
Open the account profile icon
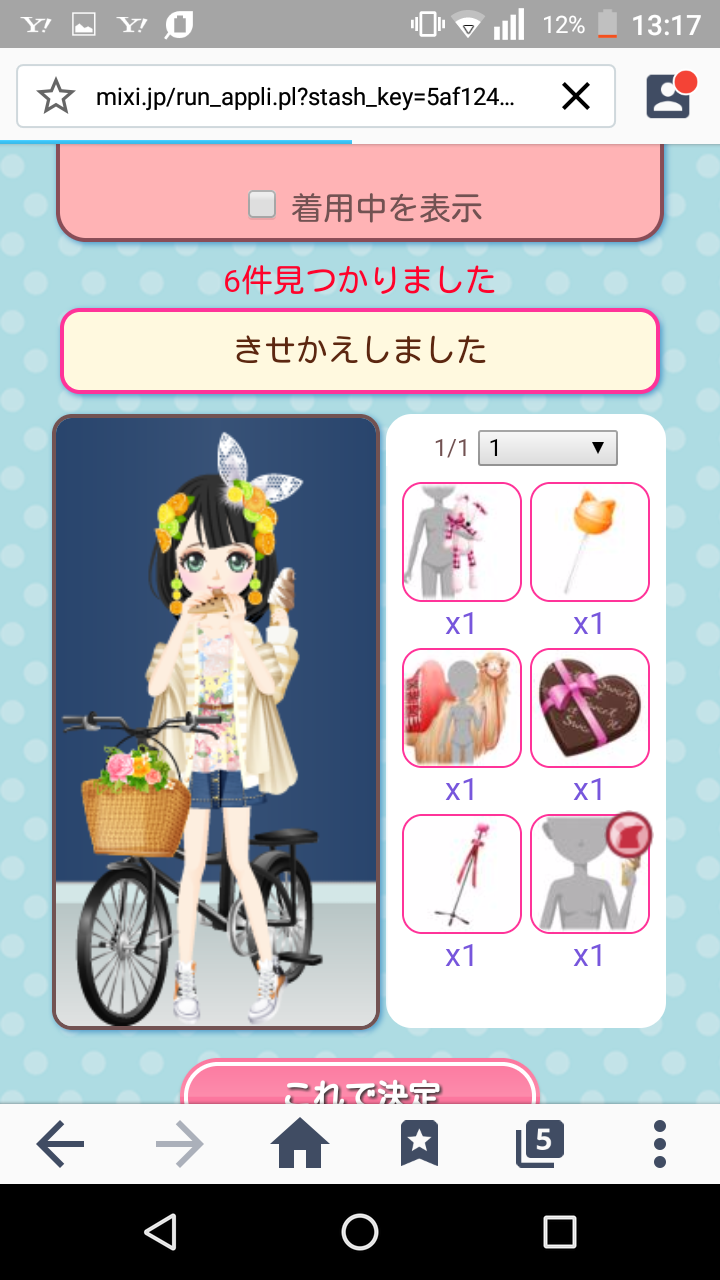point(668,96)
